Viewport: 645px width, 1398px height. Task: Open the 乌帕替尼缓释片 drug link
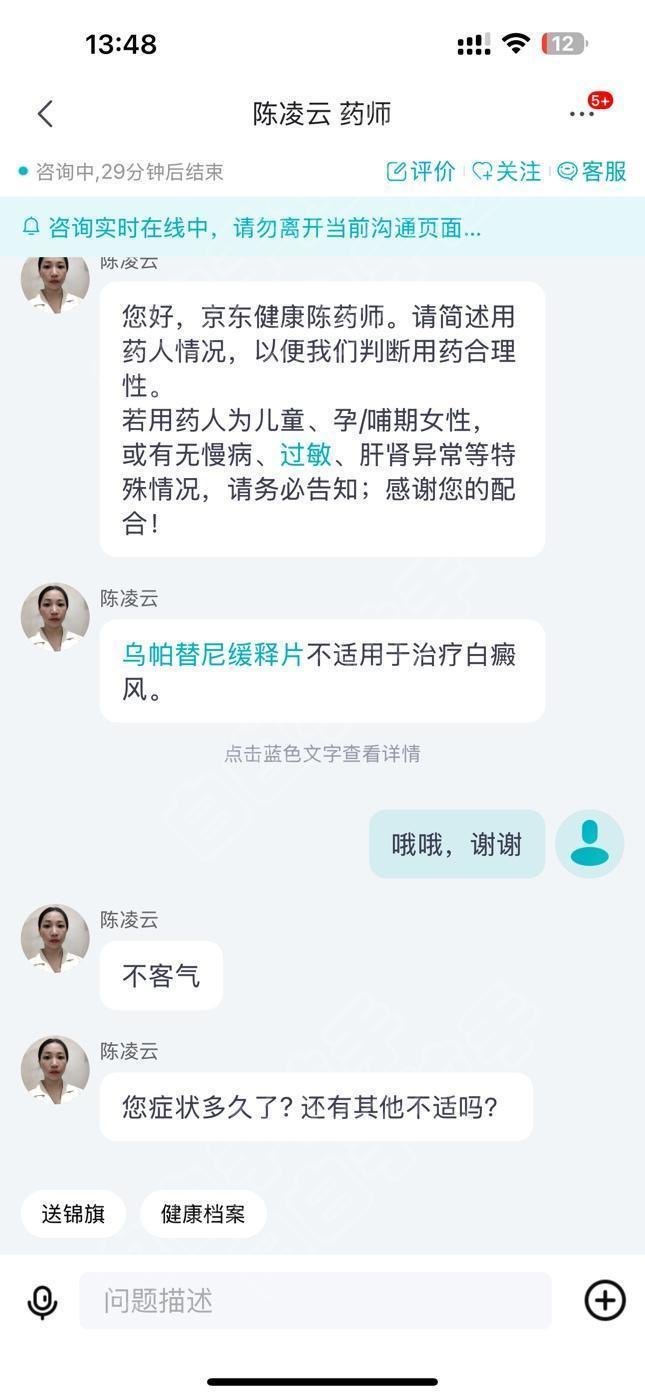212,655
